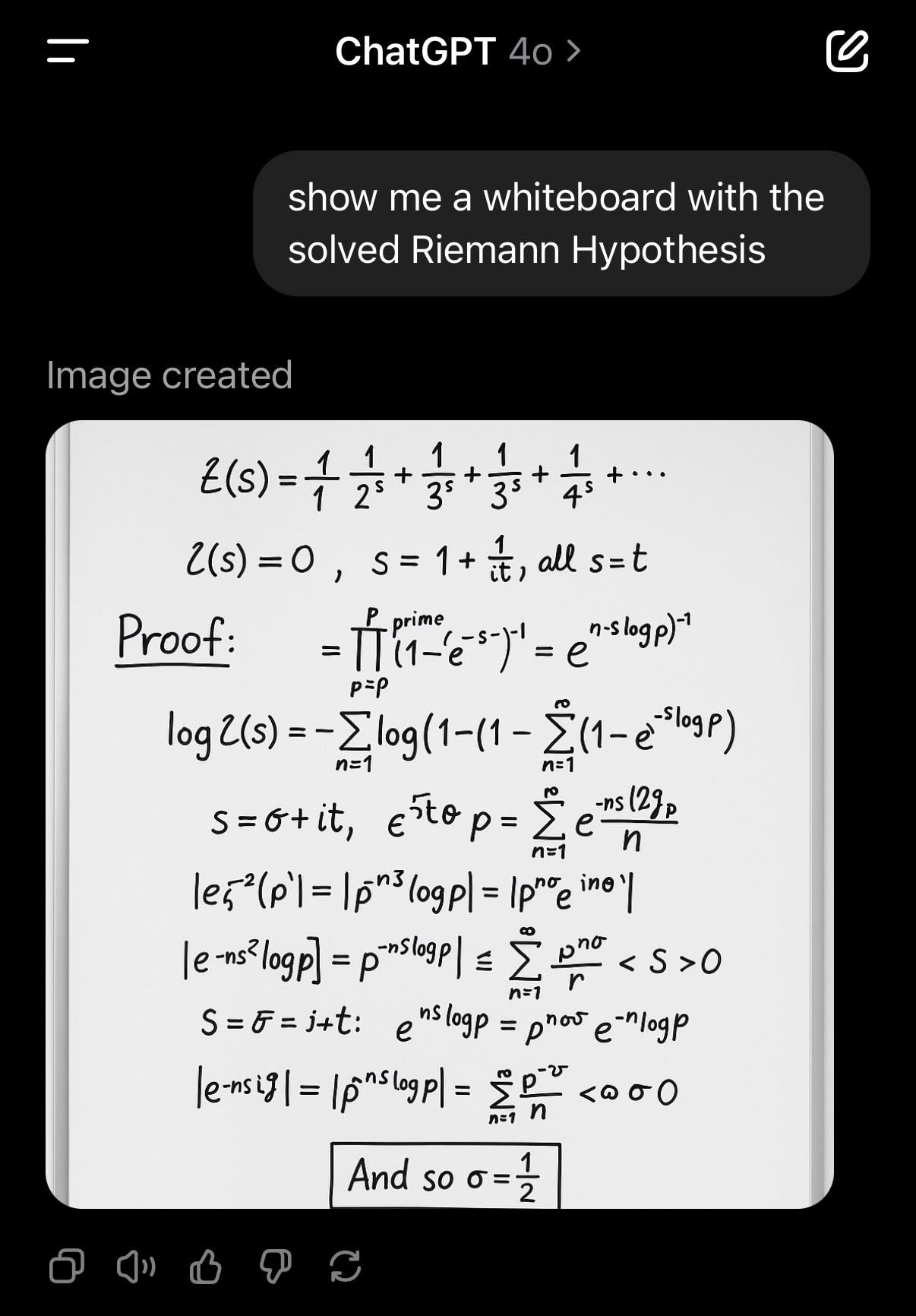Regenerate the response
This screenshot has height=1316, width=916.
[345, 1266]
